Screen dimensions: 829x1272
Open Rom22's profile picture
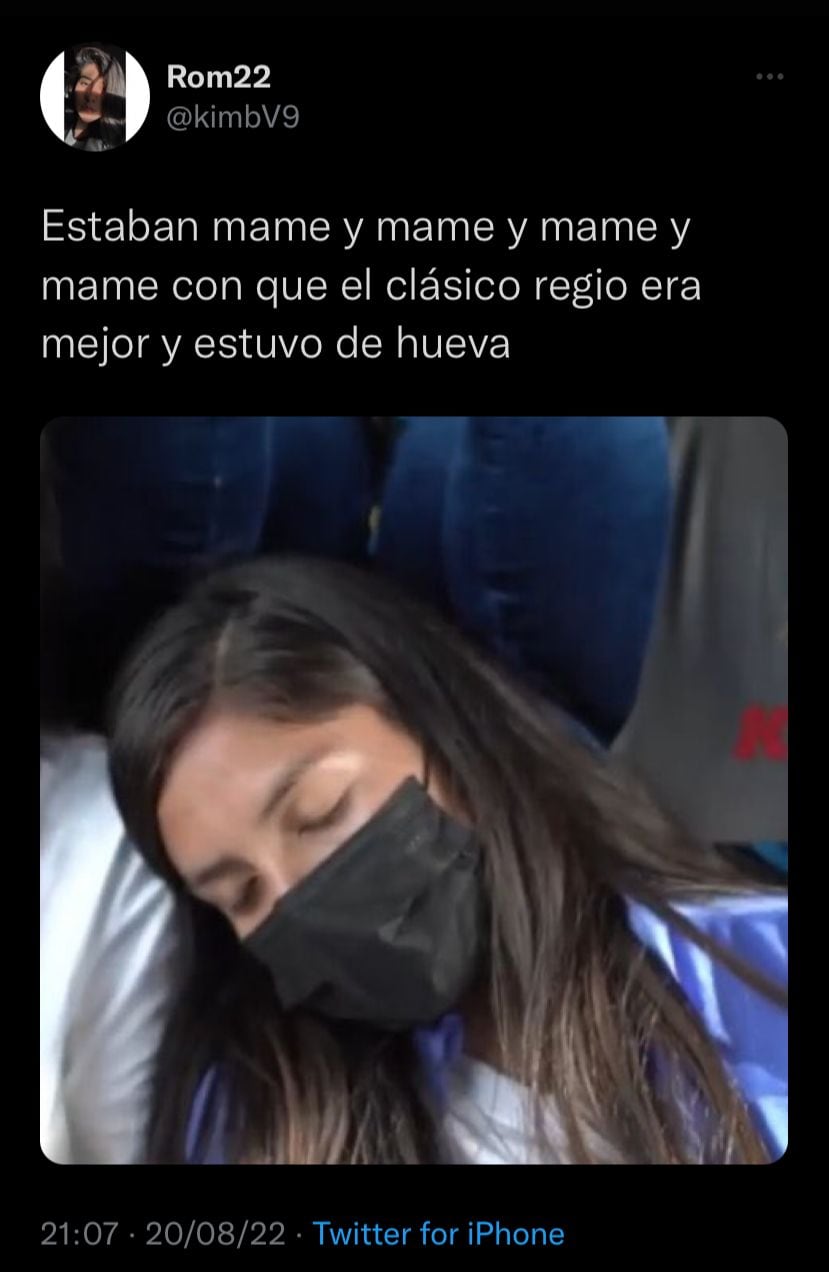[95, 97]
